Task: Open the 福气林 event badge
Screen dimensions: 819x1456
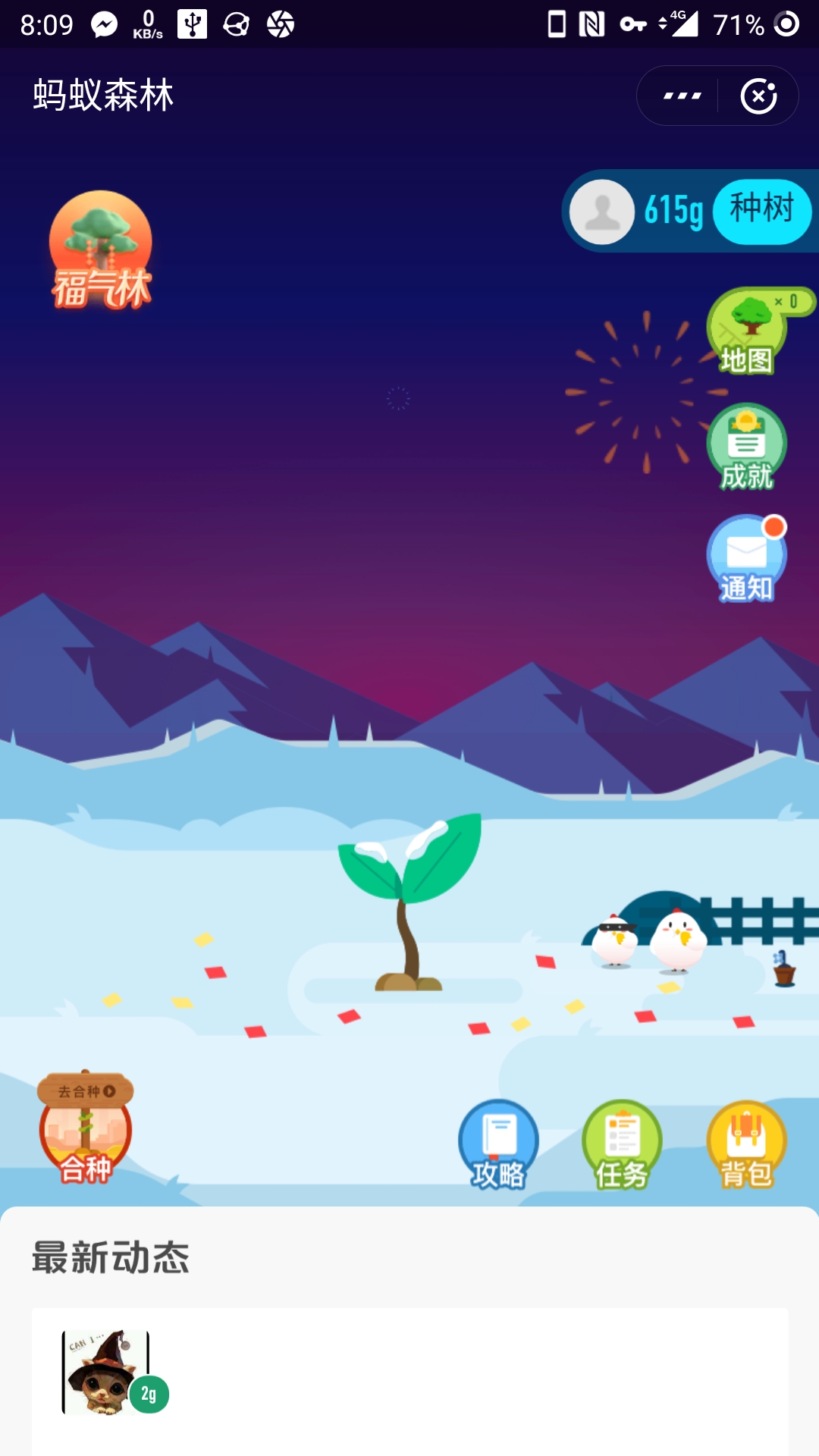Action: pyautogui.click(x=102, y=250)
